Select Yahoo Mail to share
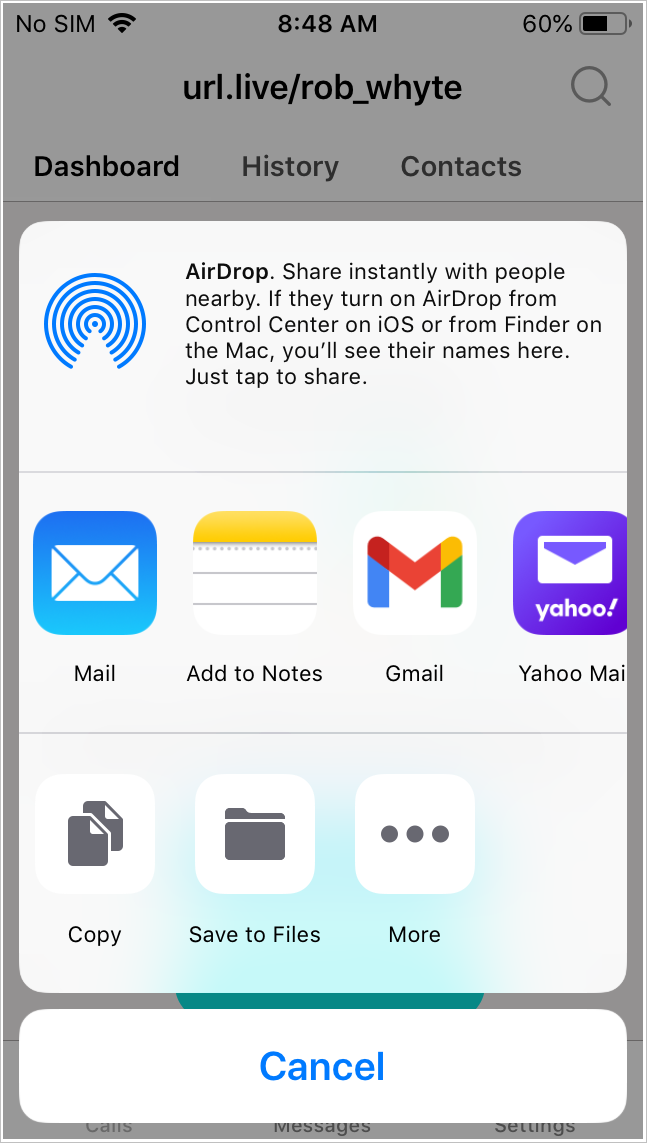Viewport: 647px width, 1143px height. 570,573
